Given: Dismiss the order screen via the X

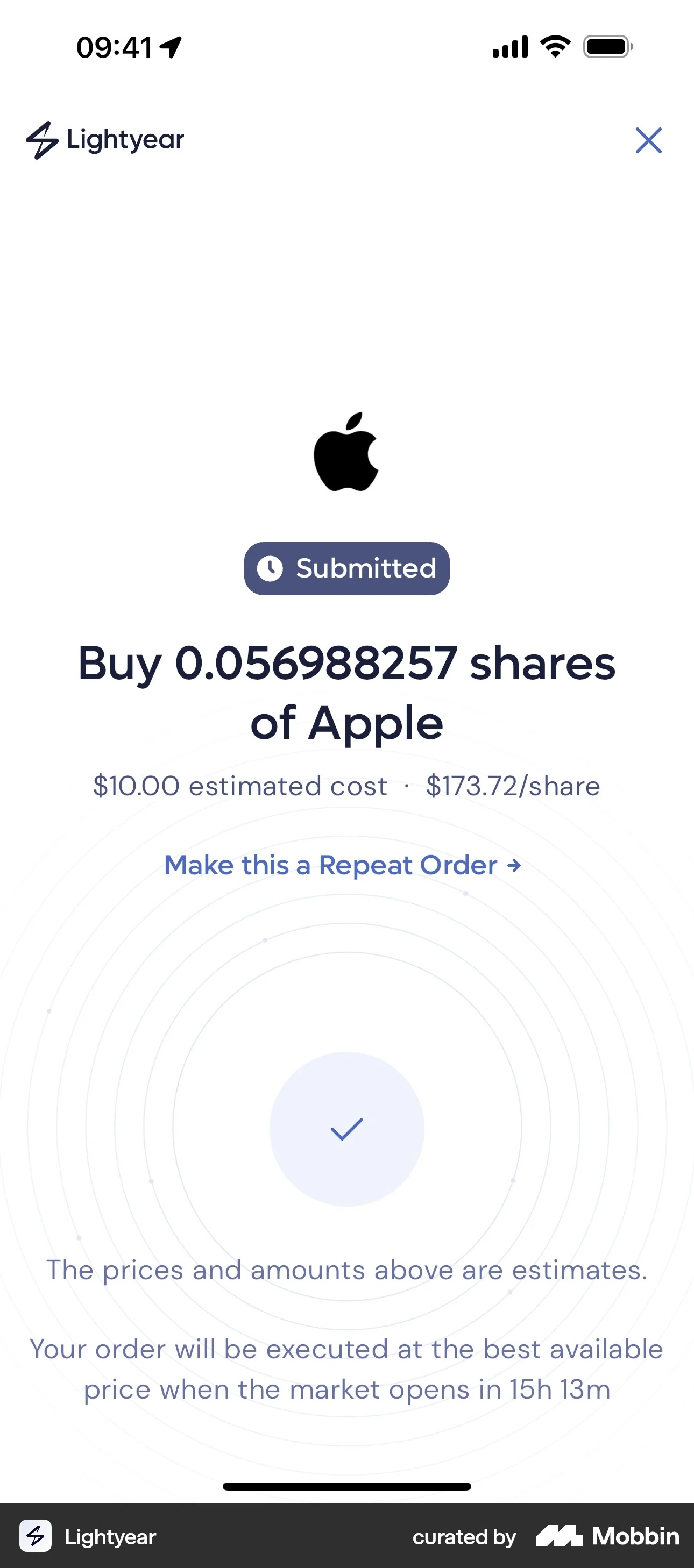Looking at the screenshot, I should pyautogui.click(x=648, y=140).
